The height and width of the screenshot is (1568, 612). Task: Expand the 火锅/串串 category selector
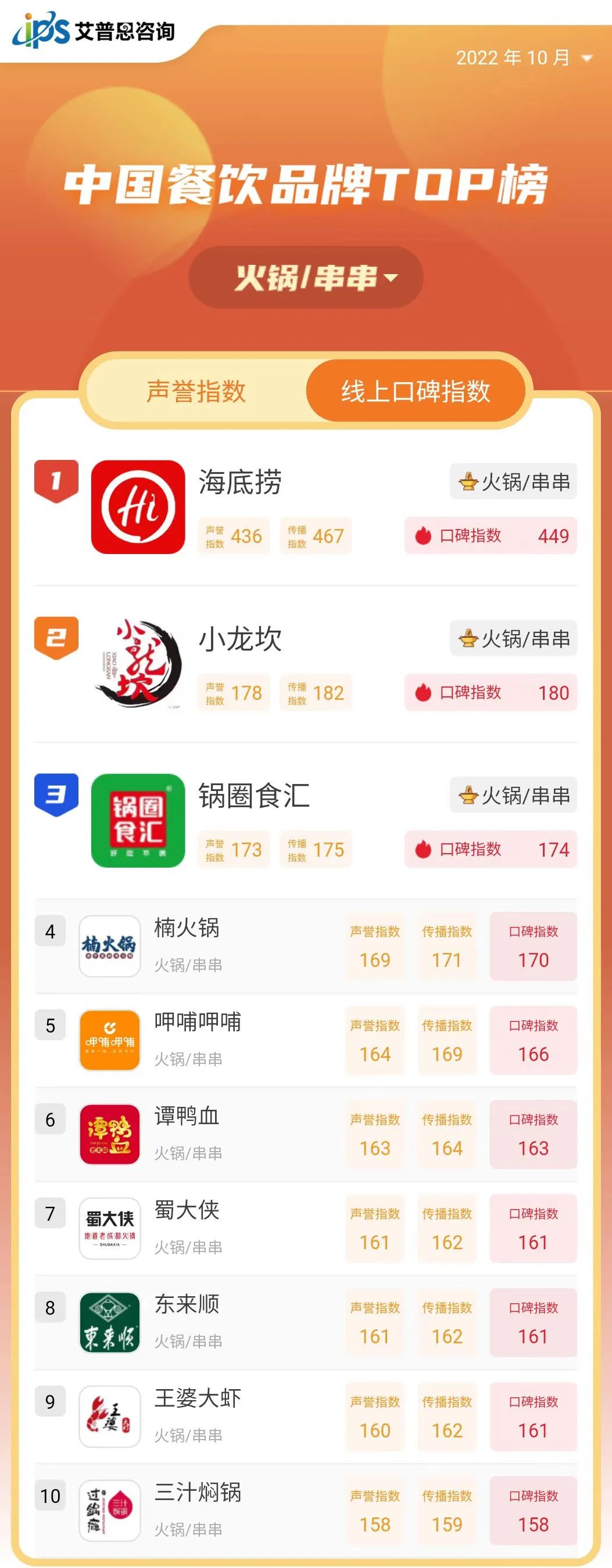click(306, 278)
